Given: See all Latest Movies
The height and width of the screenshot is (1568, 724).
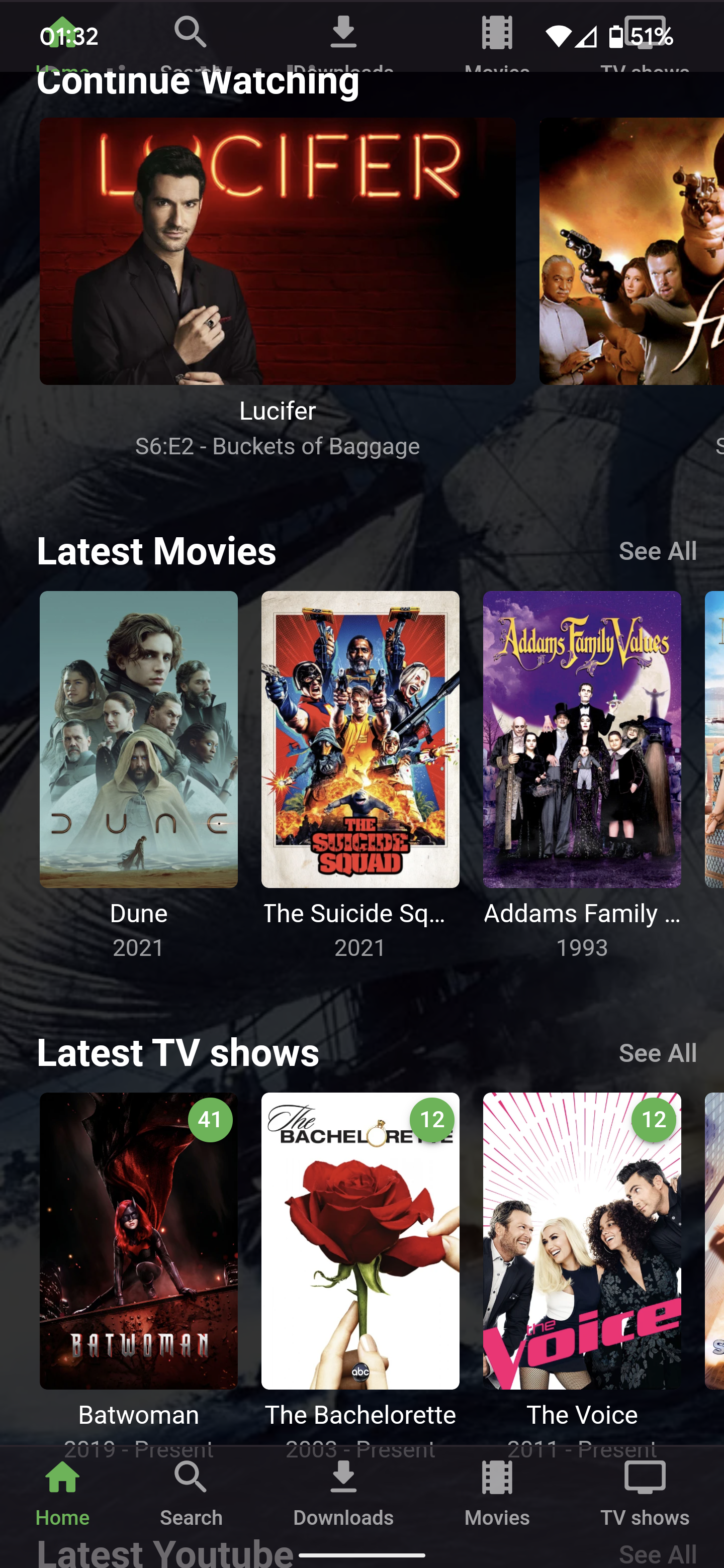Looking at the screenshot, I should 657,551.
